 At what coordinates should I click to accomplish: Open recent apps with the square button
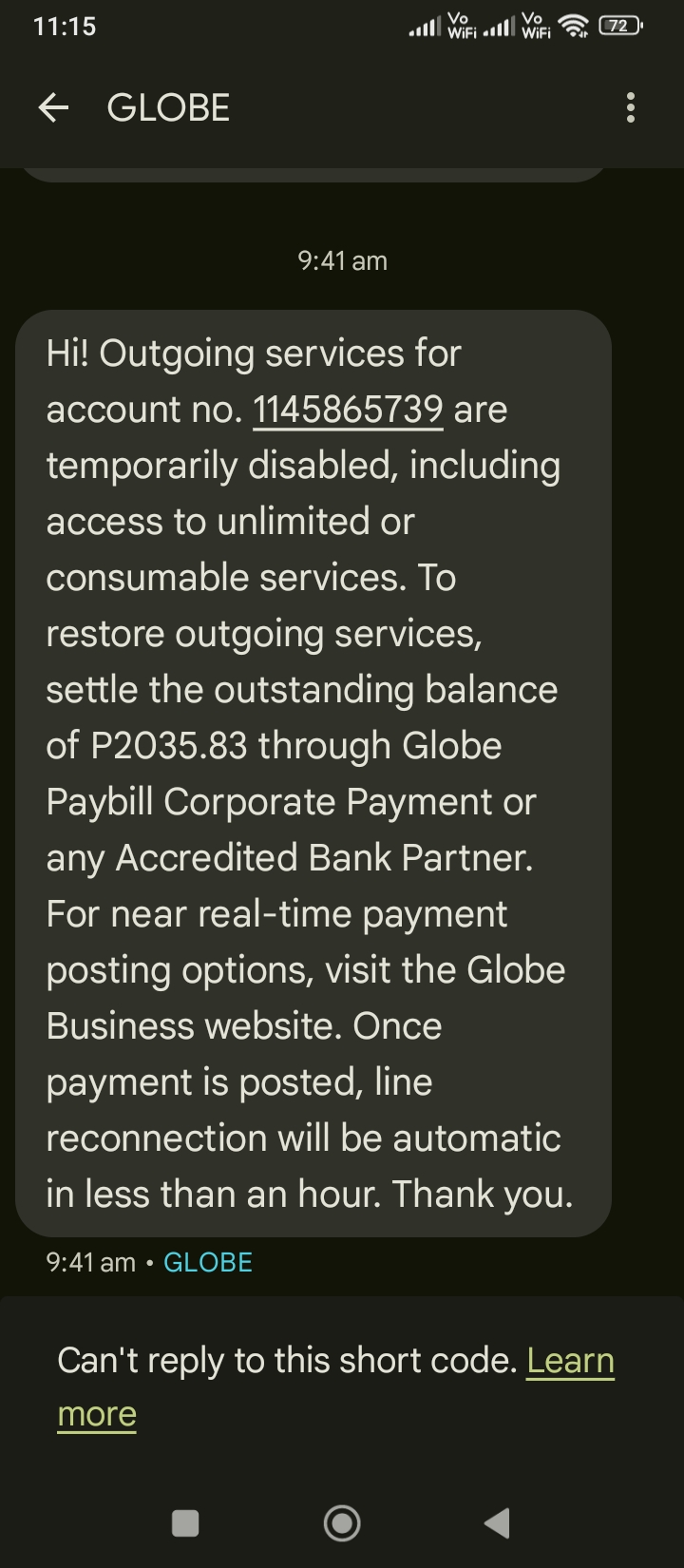(185, 1523)
